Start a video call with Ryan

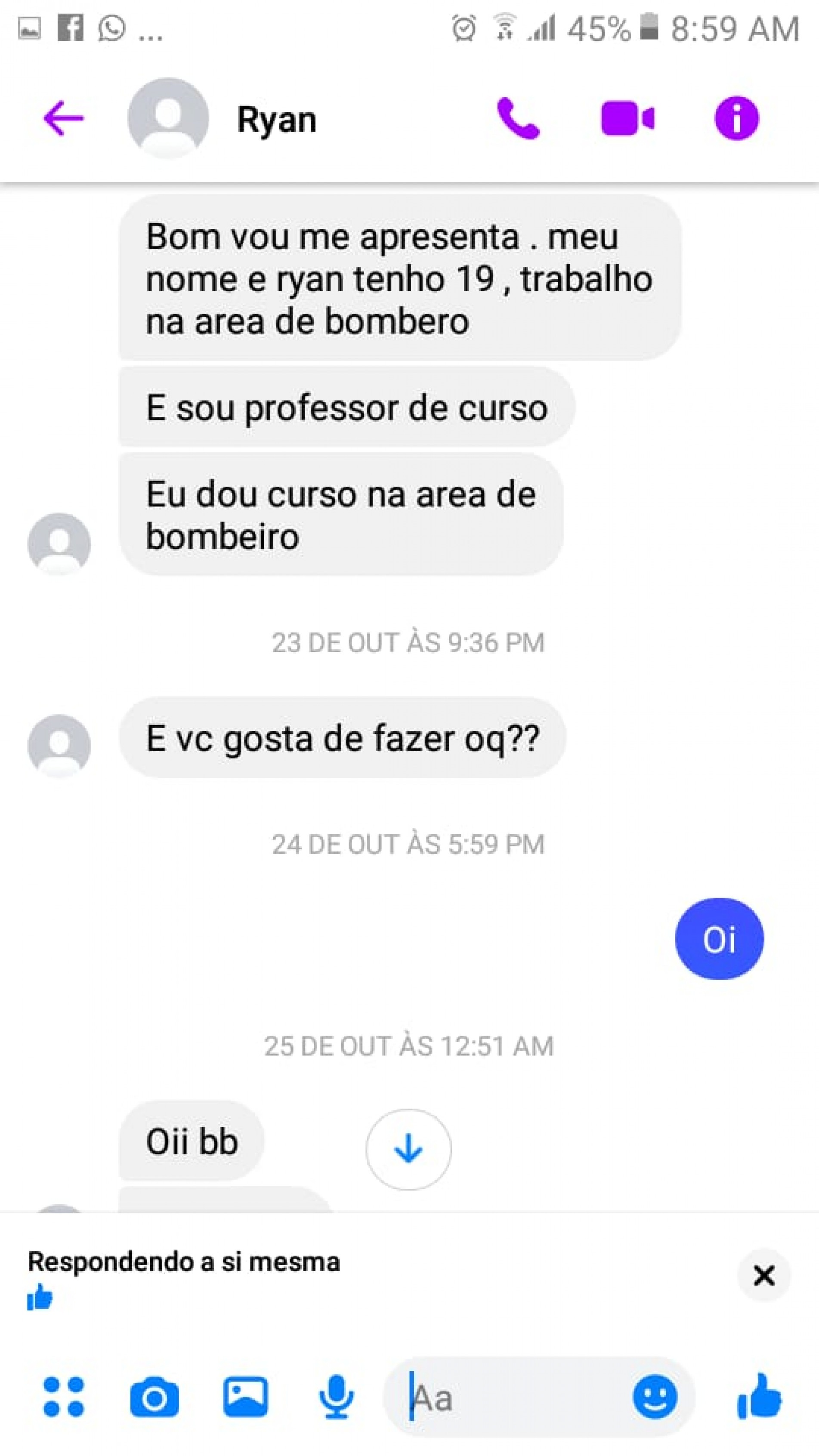[627, 119]
